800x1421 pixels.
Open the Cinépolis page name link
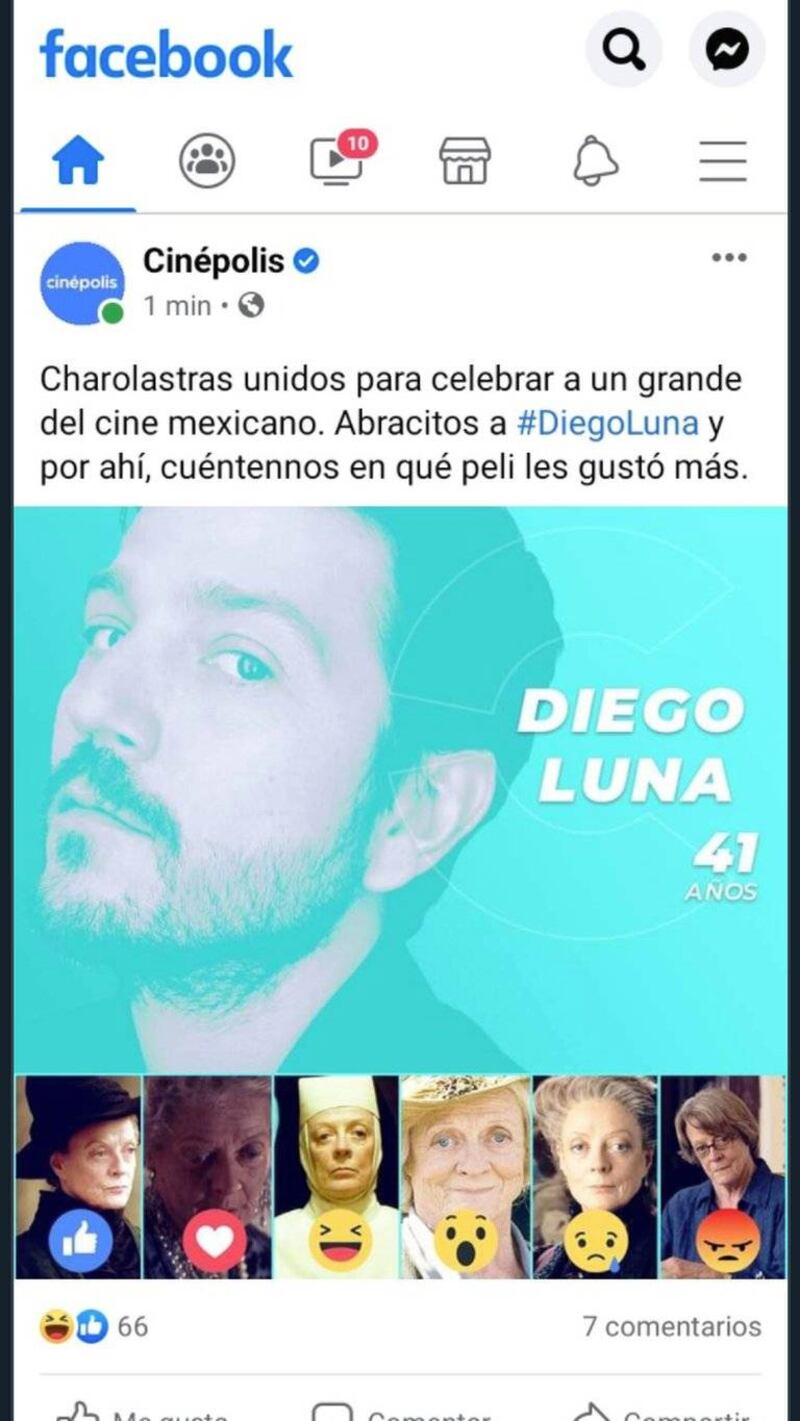[x=214, y=261]
